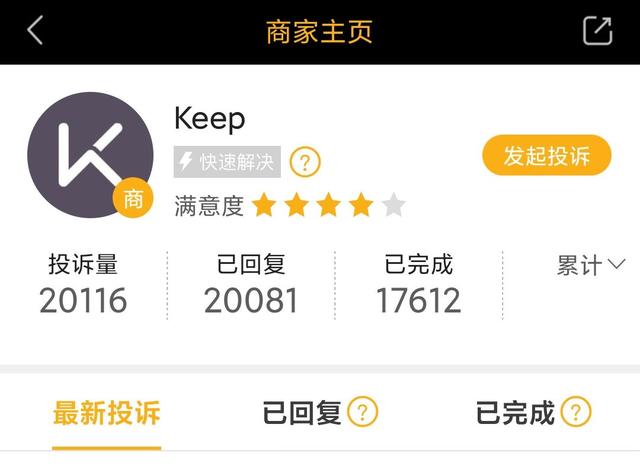Share this merchant page
This screenshot has width=640, height=469.
597,31
